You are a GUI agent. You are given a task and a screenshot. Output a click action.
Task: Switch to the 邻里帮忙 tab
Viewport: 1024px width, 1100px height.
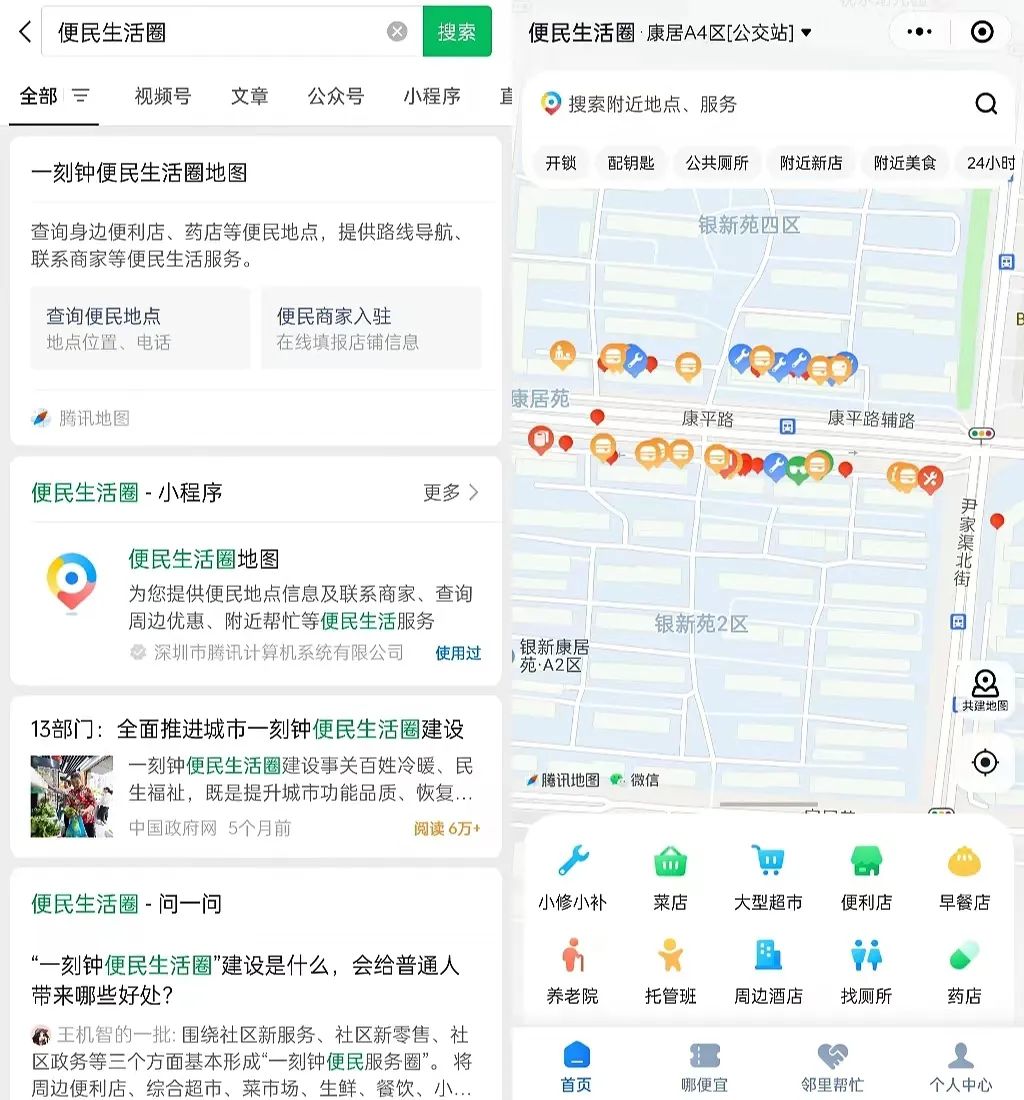[x=832, y=1067]
